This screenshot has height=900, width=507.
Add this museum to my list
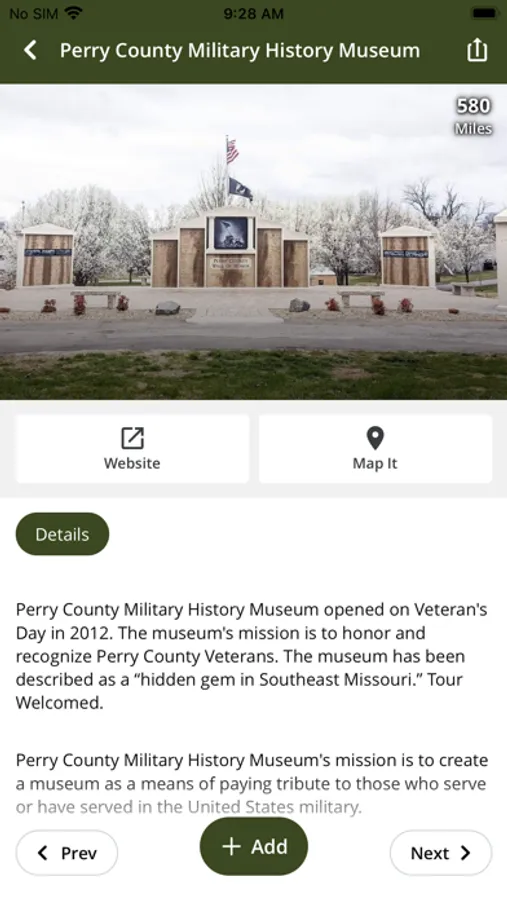[254, 847]
